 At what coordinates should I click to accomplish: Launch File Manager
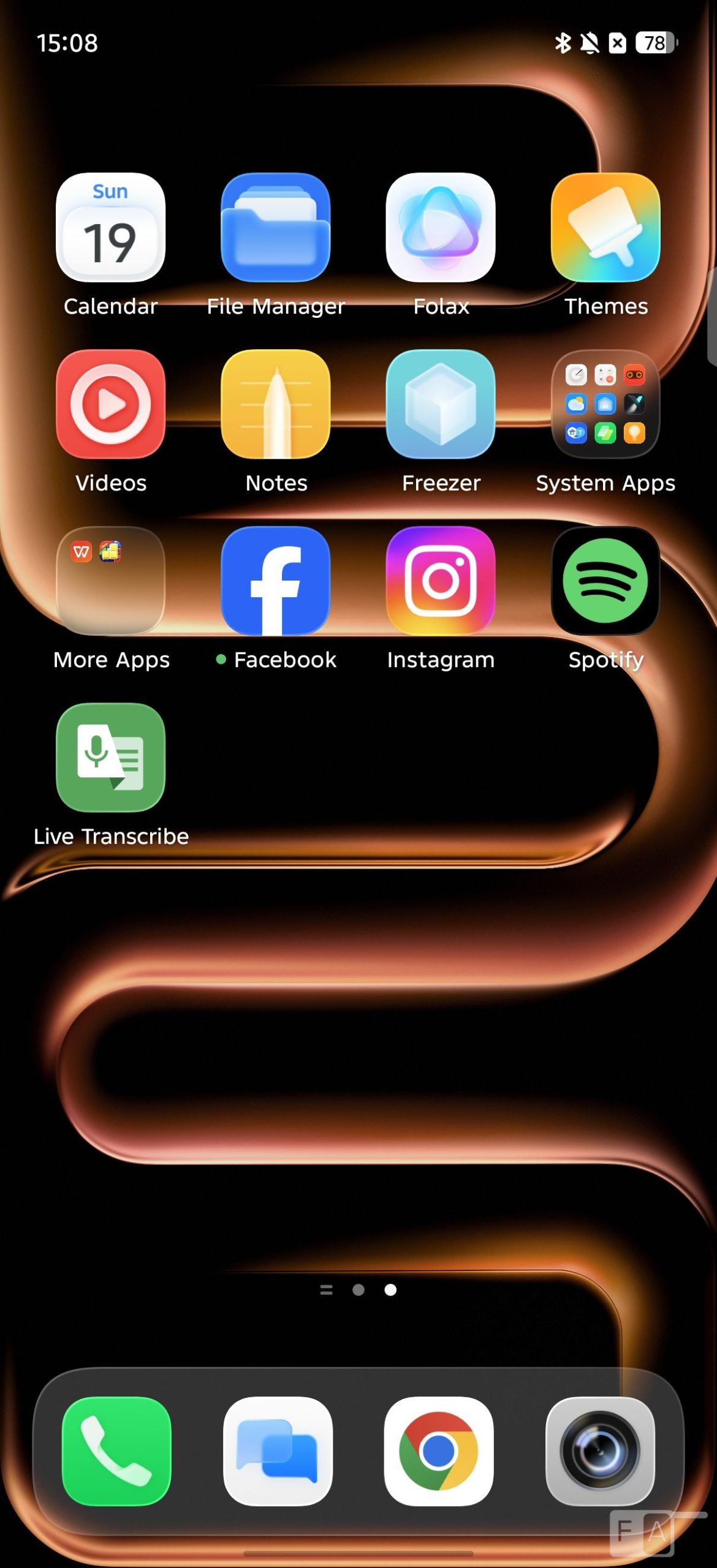tap(276, 227)
